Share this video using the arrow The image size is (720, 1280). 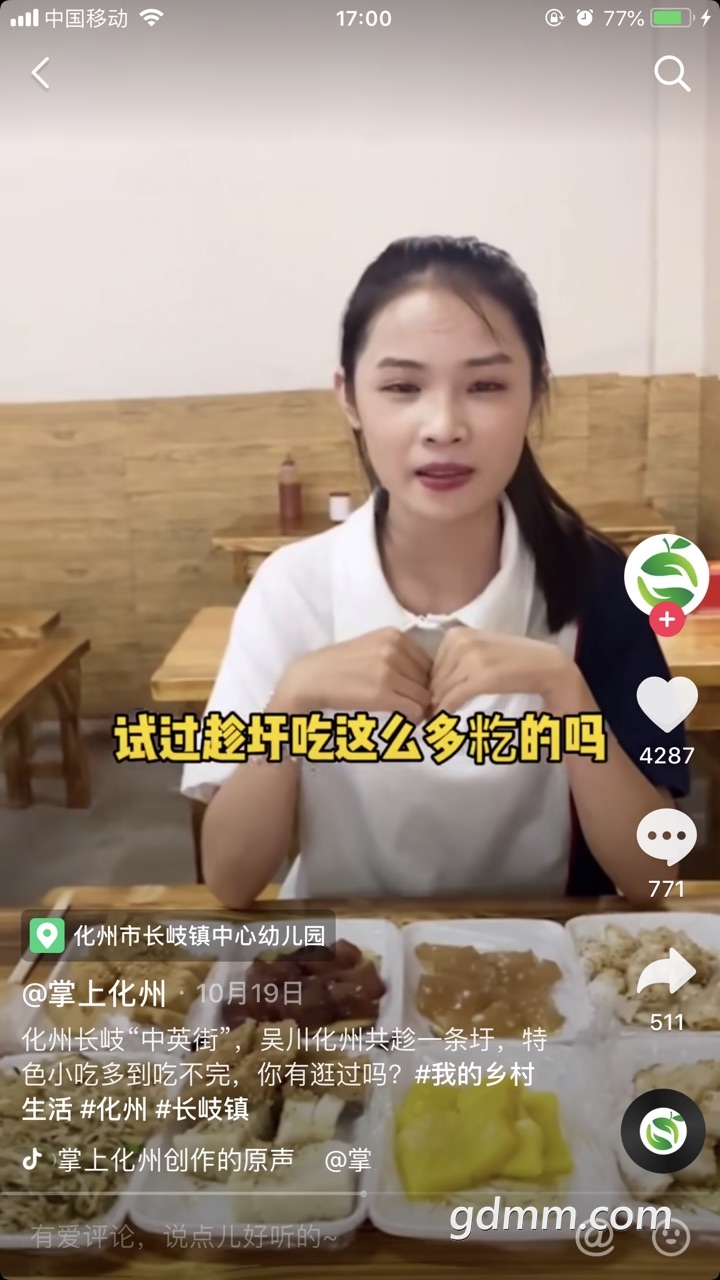point(666,972)
